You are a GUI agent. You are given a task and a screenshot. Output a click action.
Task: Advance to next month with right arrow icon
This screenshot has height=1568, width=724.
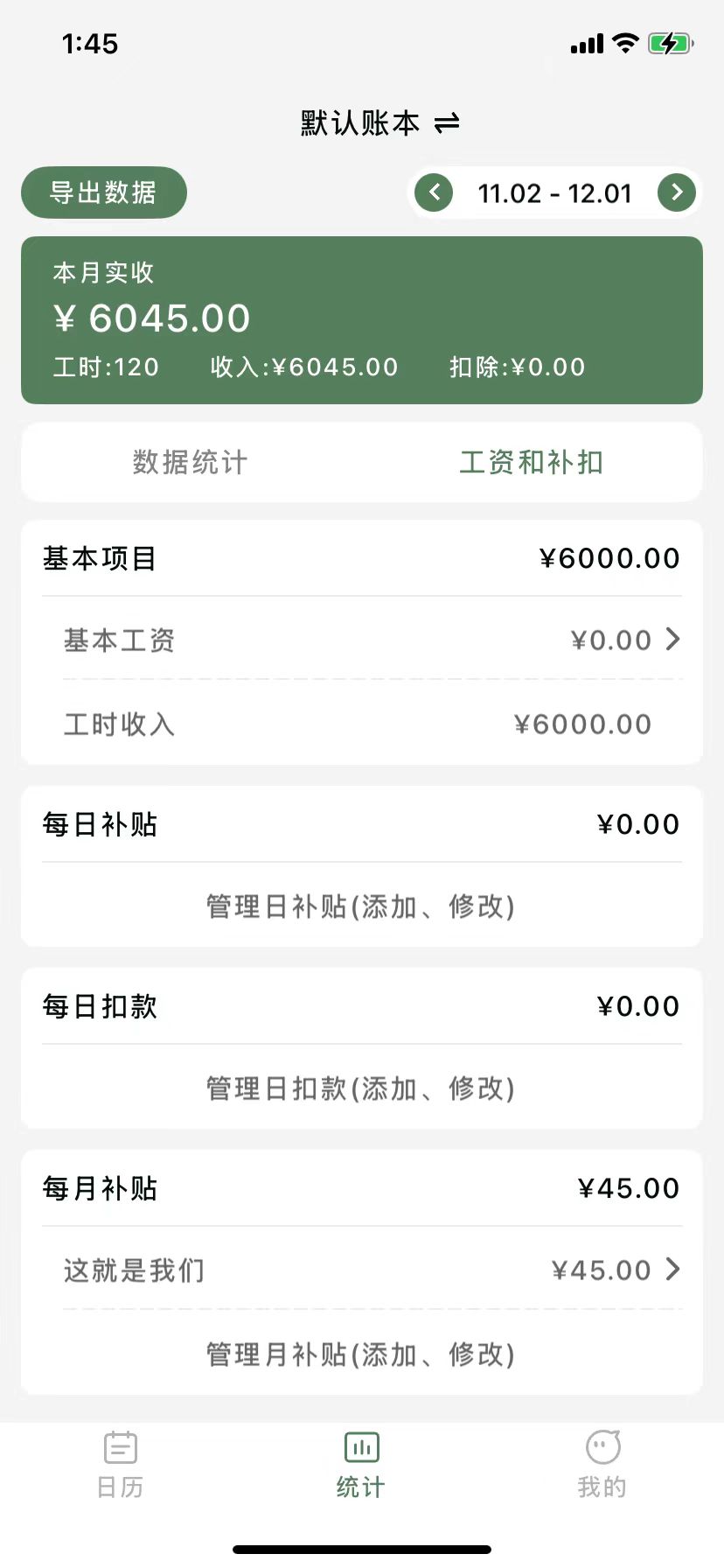[676, 192]
